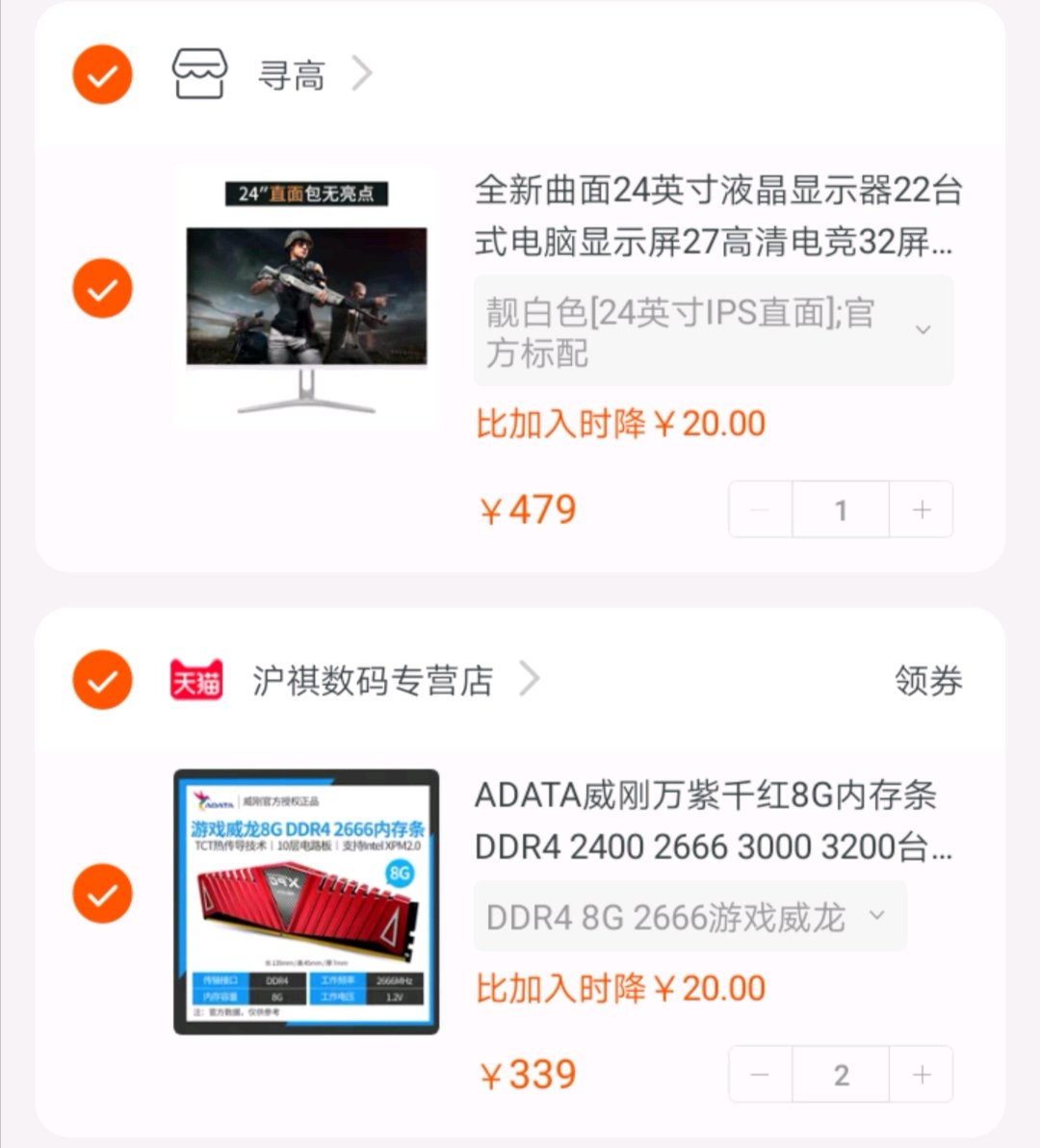Uncheck the 寻高 store checkbox
Image resolution: width=1040 pixels, height=1148 pixels.
point(102,74)
